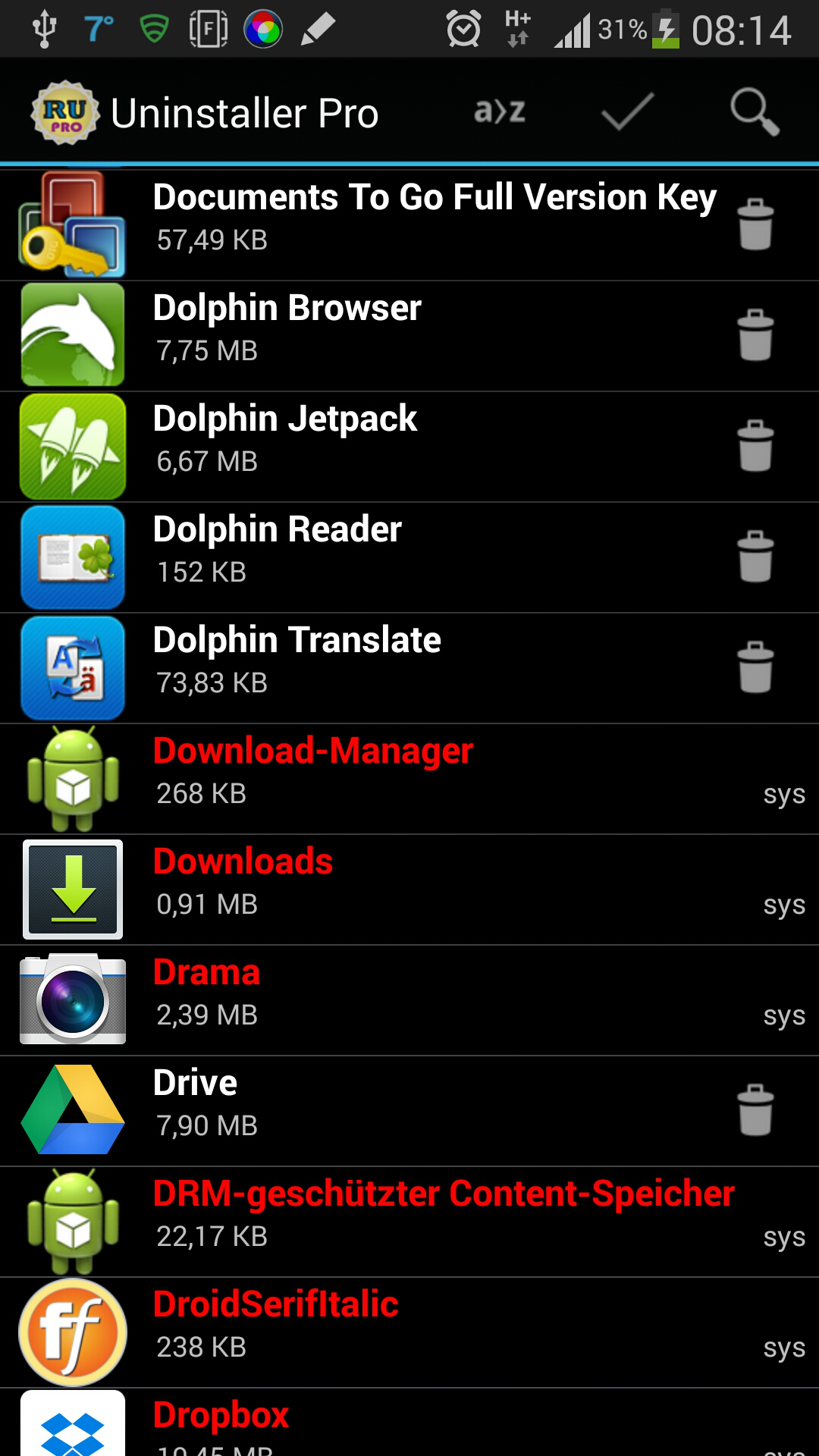Uninstall Dolphin Translate using trash icon
The image size is (819, 1456).
click(755, 667)
